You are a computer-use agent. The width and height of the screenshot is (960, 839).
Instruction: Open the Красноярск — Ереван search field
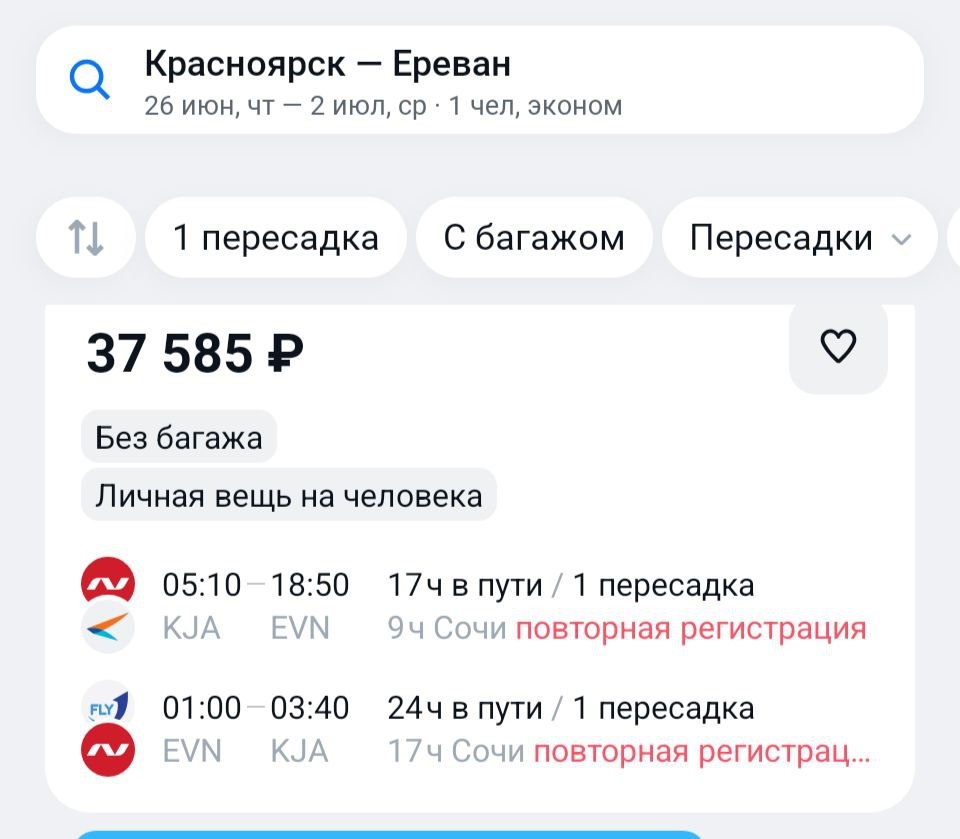click(x=478, y=80)
